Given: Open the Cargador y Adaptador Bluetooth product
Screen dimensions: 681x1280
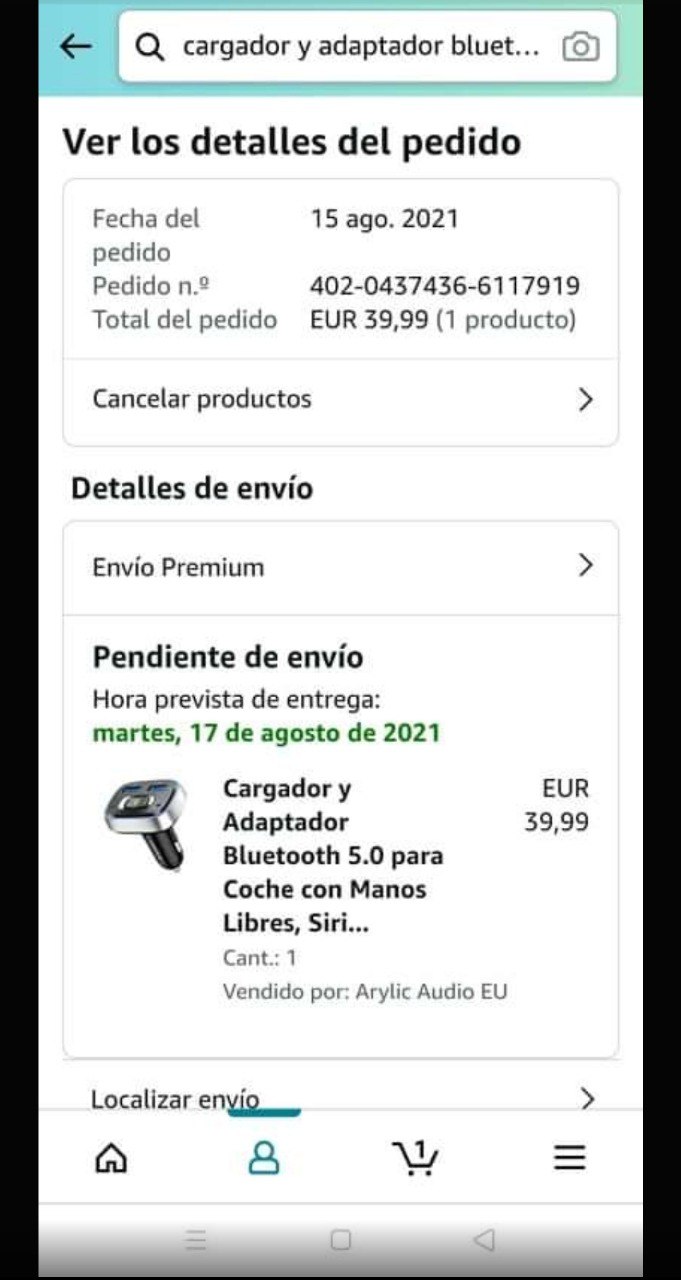Looking at the screenshot, I should coord(332,855).
